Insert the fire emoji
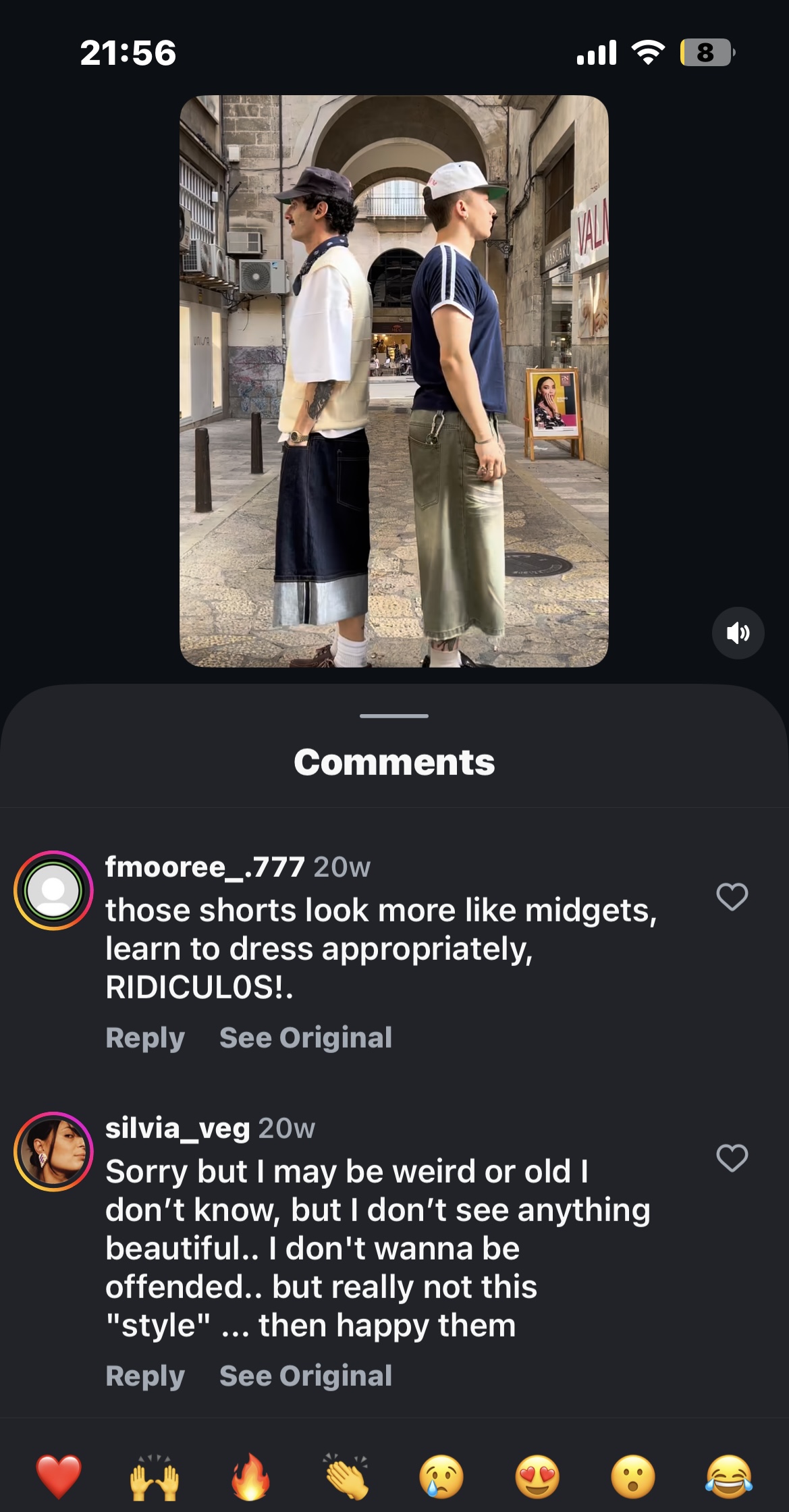The image size is (789, 1512). (x=250, y=1476)
